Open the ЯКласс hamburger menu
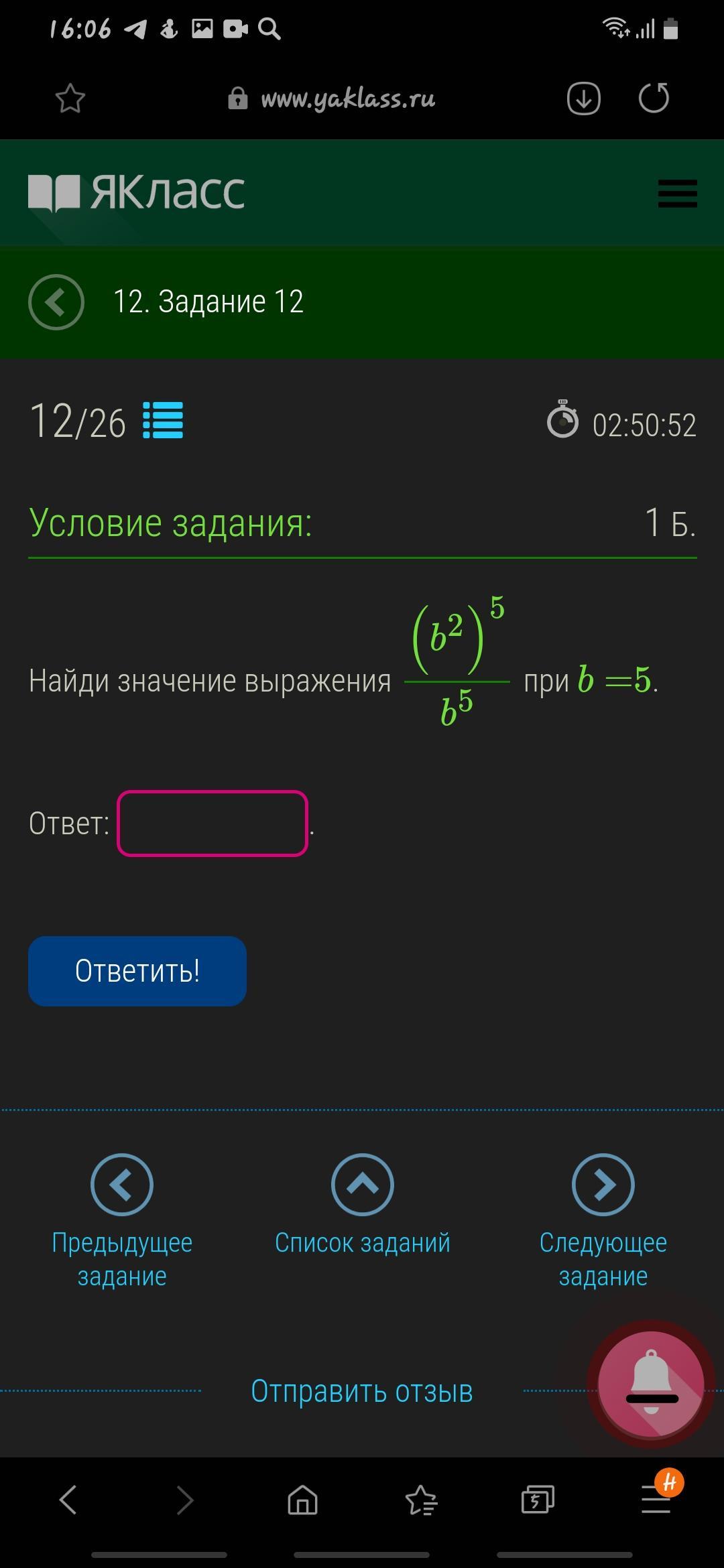This screenshot has height=1568, width=724. coord(678,194)
